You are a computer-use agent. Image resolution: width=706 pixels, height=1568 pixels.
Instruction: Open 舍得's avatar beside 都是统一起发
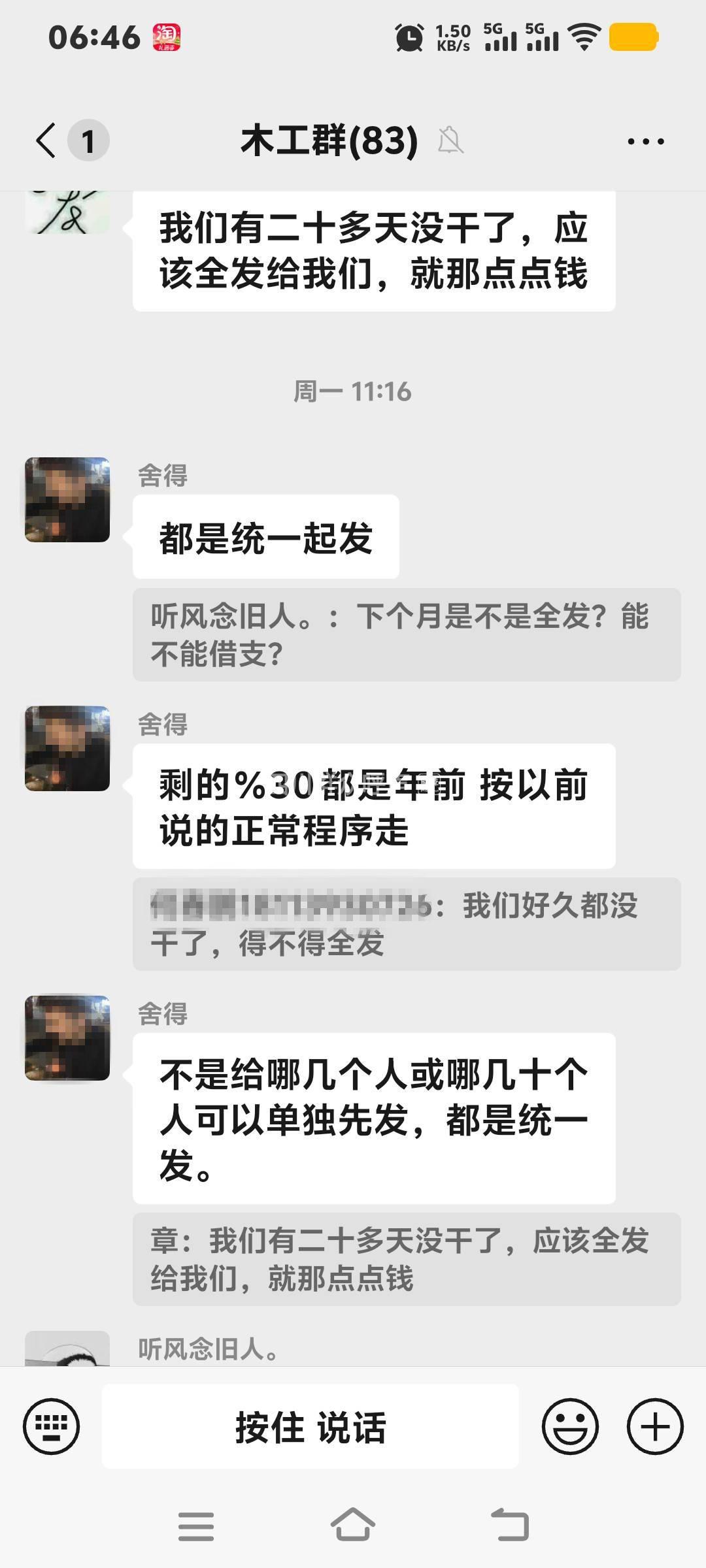point(67,500)
